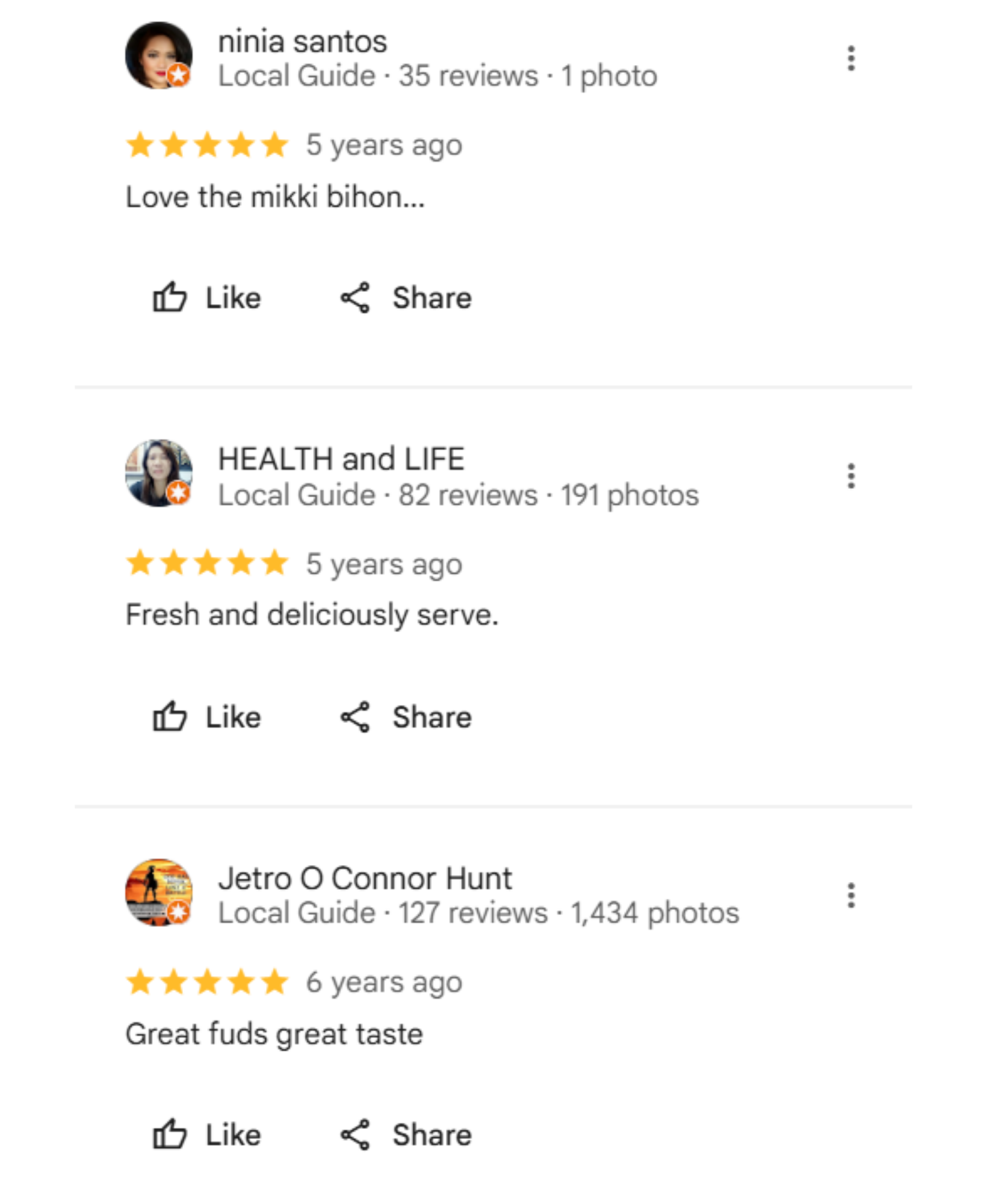Open overflow menu on HEALTH and LIFE review
The height and width of the screenshot is (1204, 987).
(850, 476)
